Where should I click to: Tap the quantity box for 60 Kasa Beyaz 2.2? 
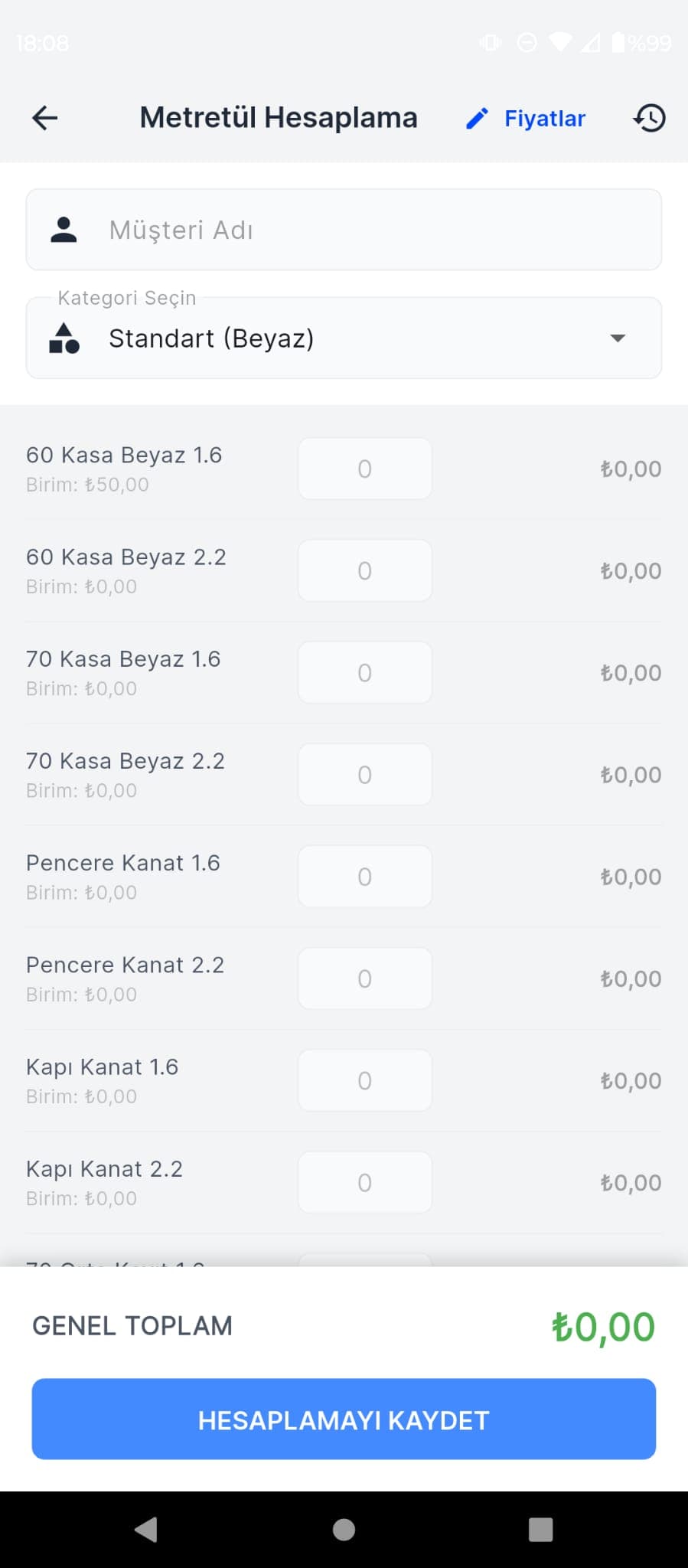(365, 570)
